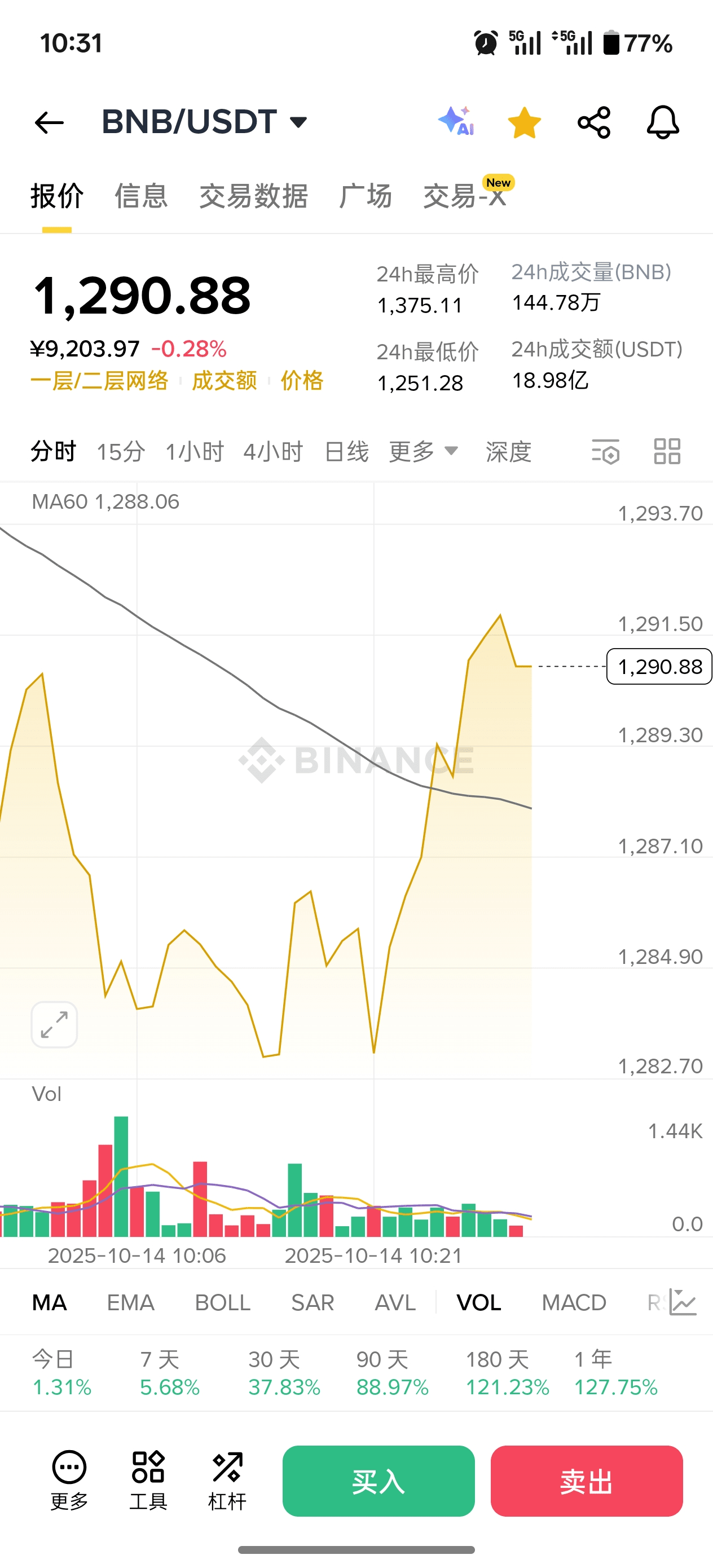The width and height of the screenshot is (713, 1568).
Task: Go back using the arrow icon
Action: point(49,122)
